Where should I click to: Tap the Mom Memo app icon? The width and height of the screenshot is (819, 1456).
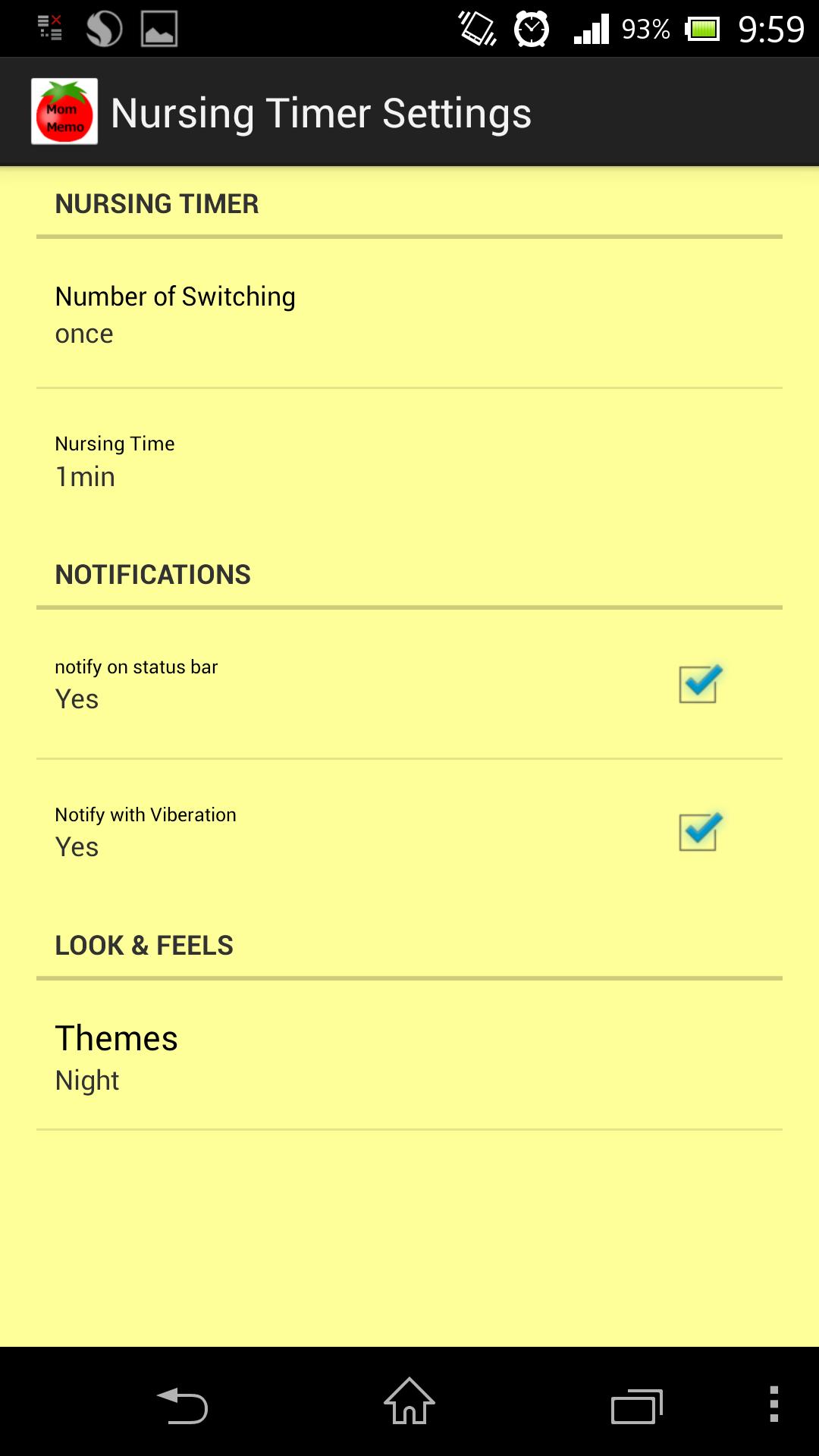coord(64,112)
